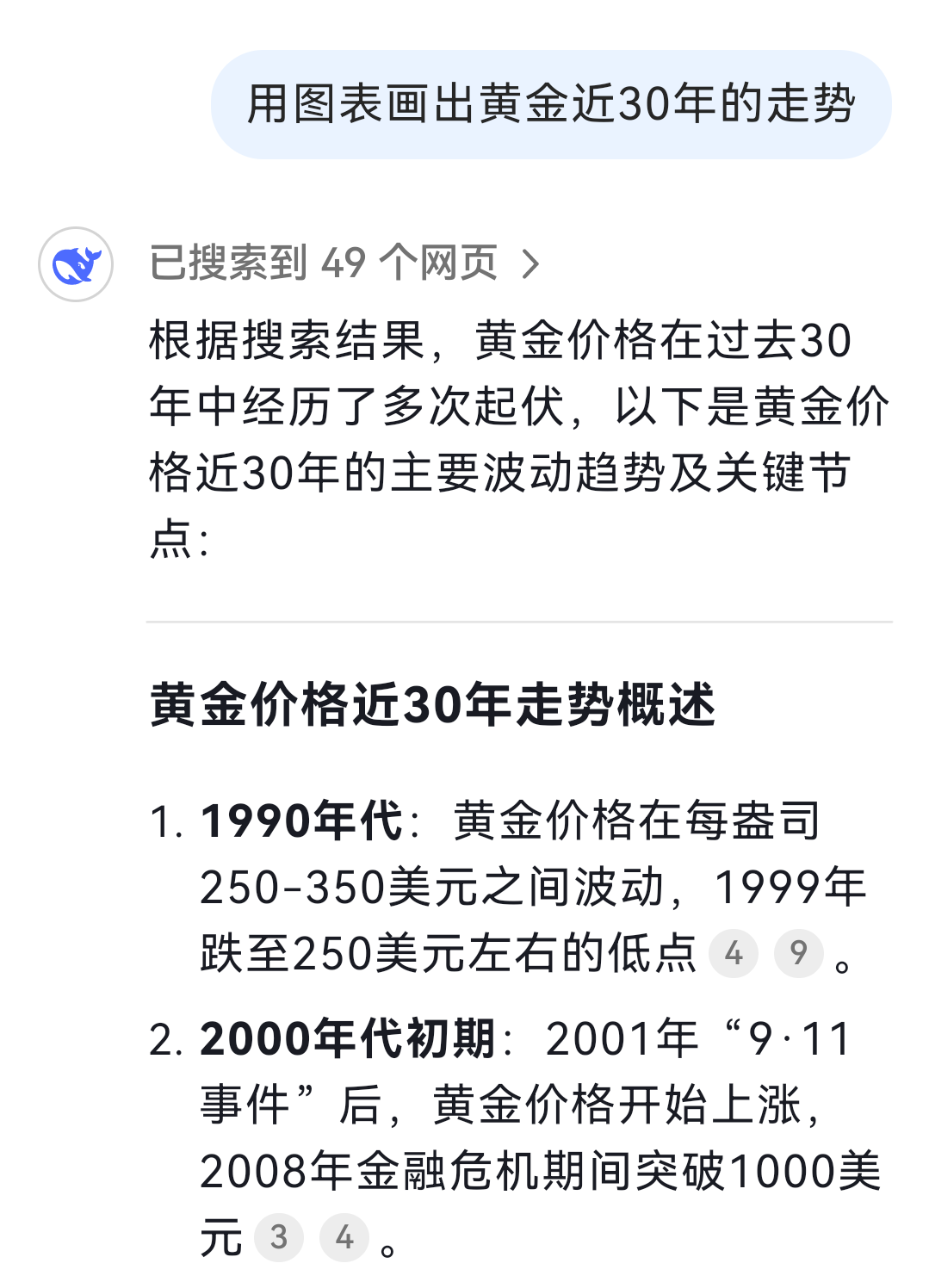The height and width of the screenshot is (1288, 929).
Task: Open citation badge 4 following the 1000美元 mention
Action: (x=344, y=1237)
